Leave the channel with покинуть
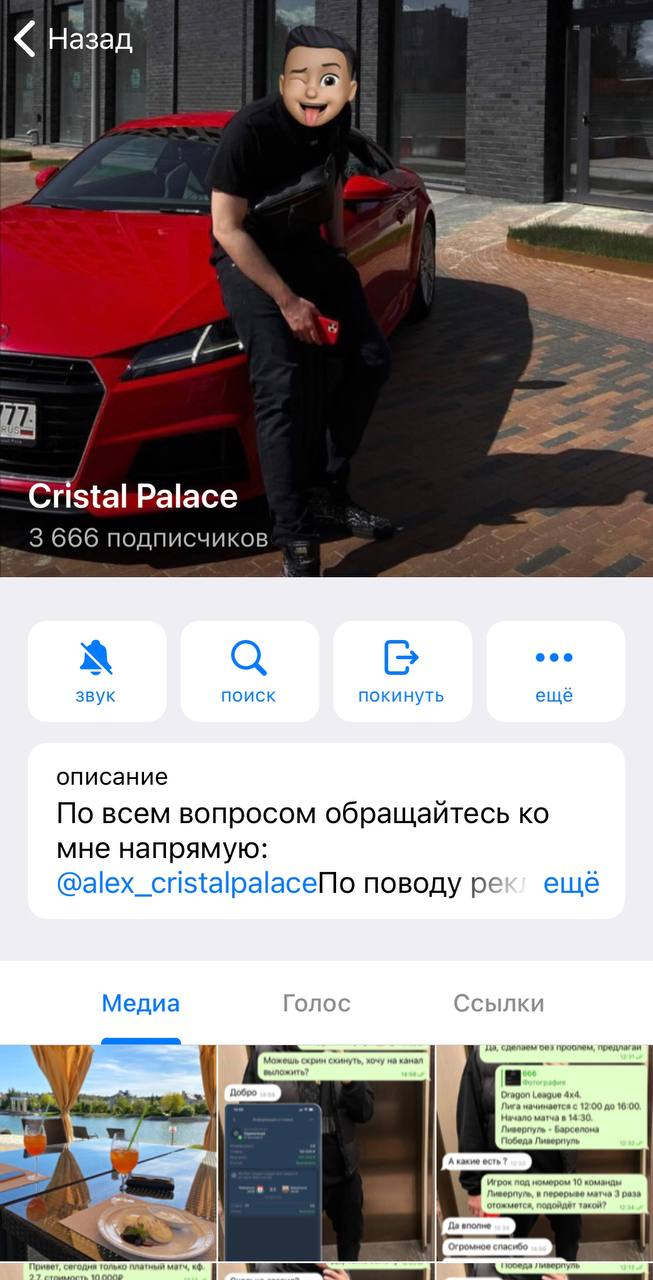The height and width of the screenshot is (1280, 653). pos(402,671)
